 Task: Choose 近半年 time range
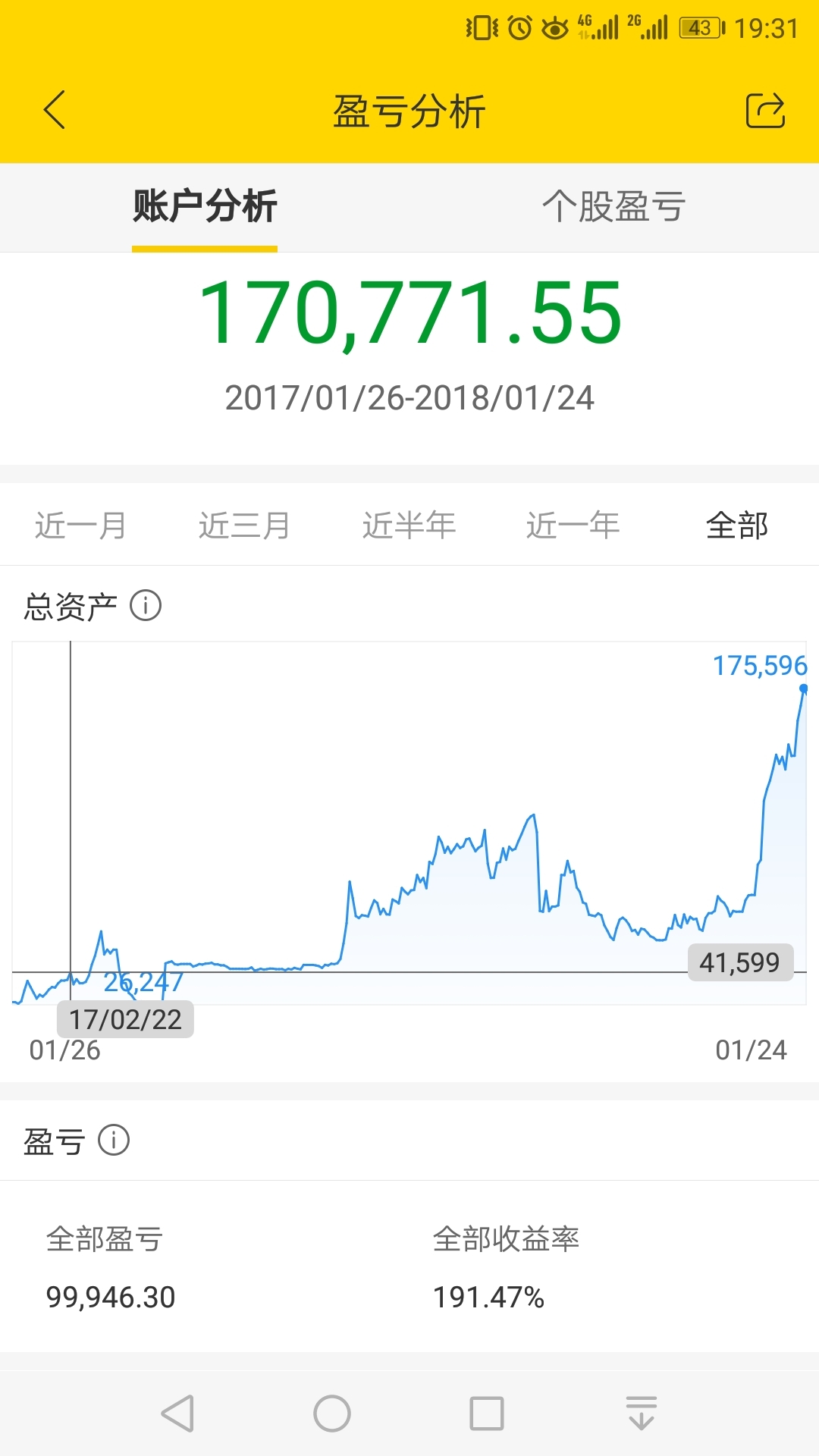tap(409, 525)
